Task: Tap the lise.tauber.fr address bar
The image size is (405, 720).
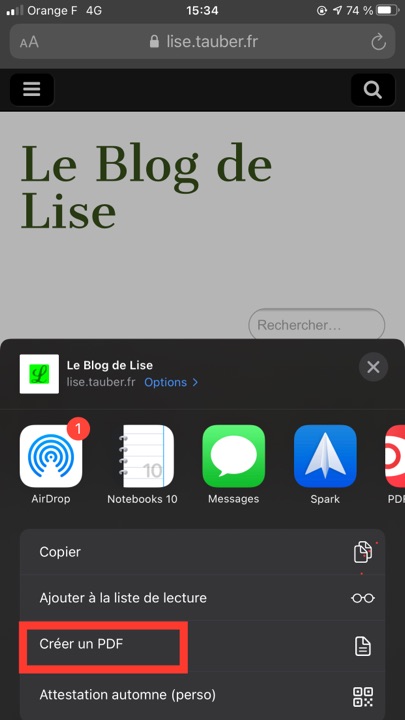Action: click(202, 42)
